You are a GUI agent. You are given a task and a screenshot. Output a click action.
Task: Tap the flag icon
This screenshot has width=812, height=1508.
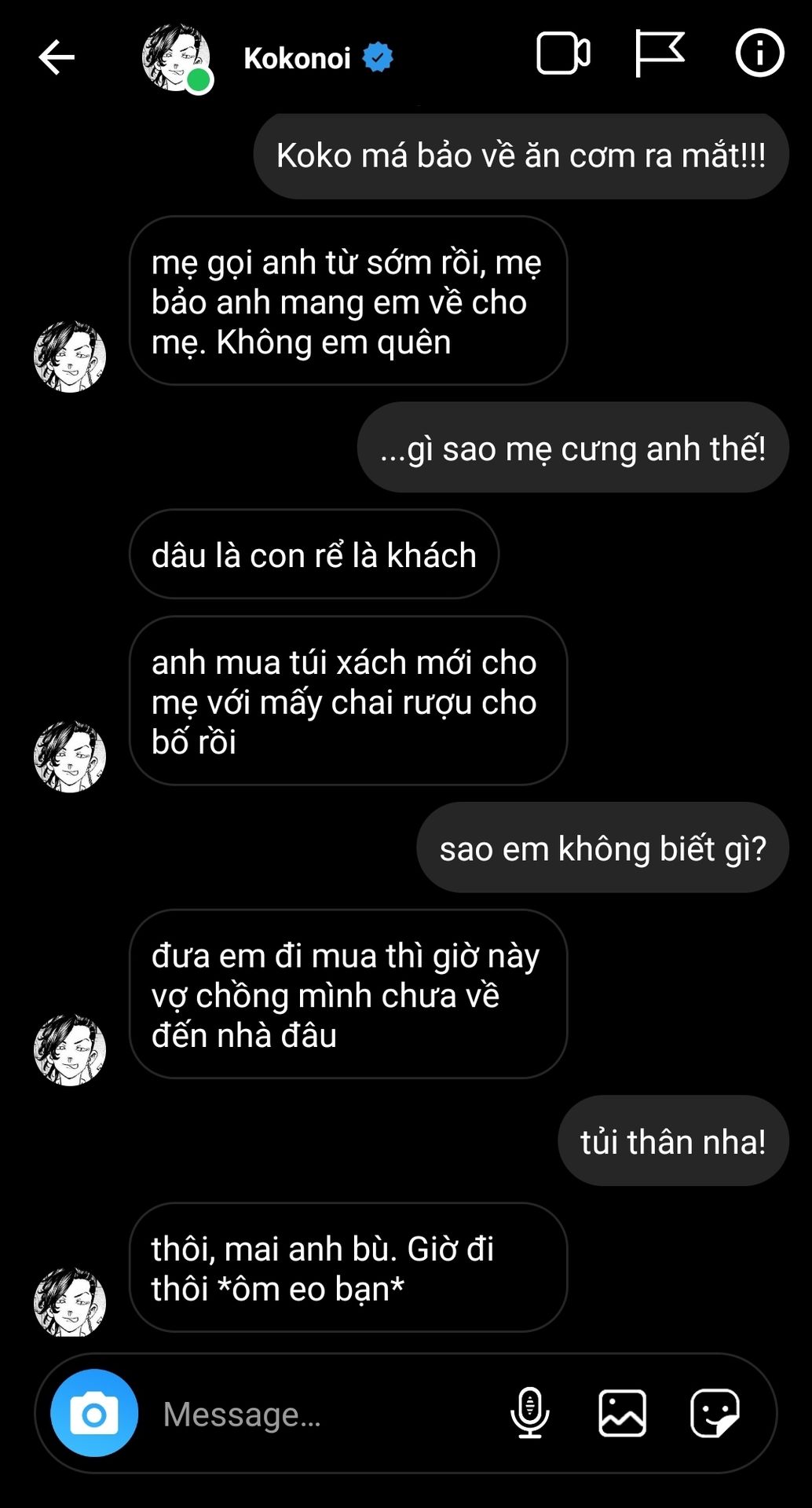(659, 53)
